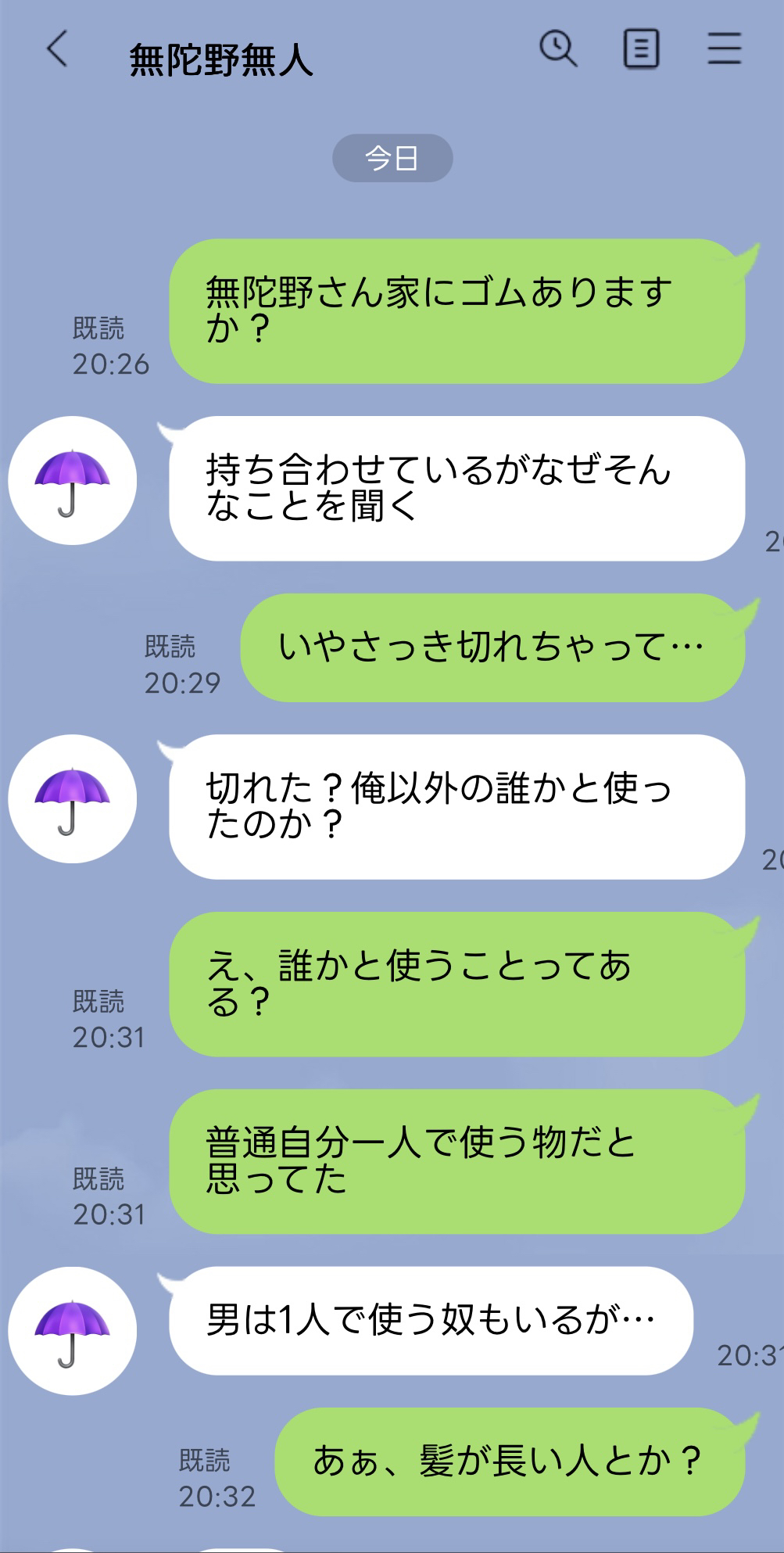
Task: Search within this chat
Action: tap(558, 48)
